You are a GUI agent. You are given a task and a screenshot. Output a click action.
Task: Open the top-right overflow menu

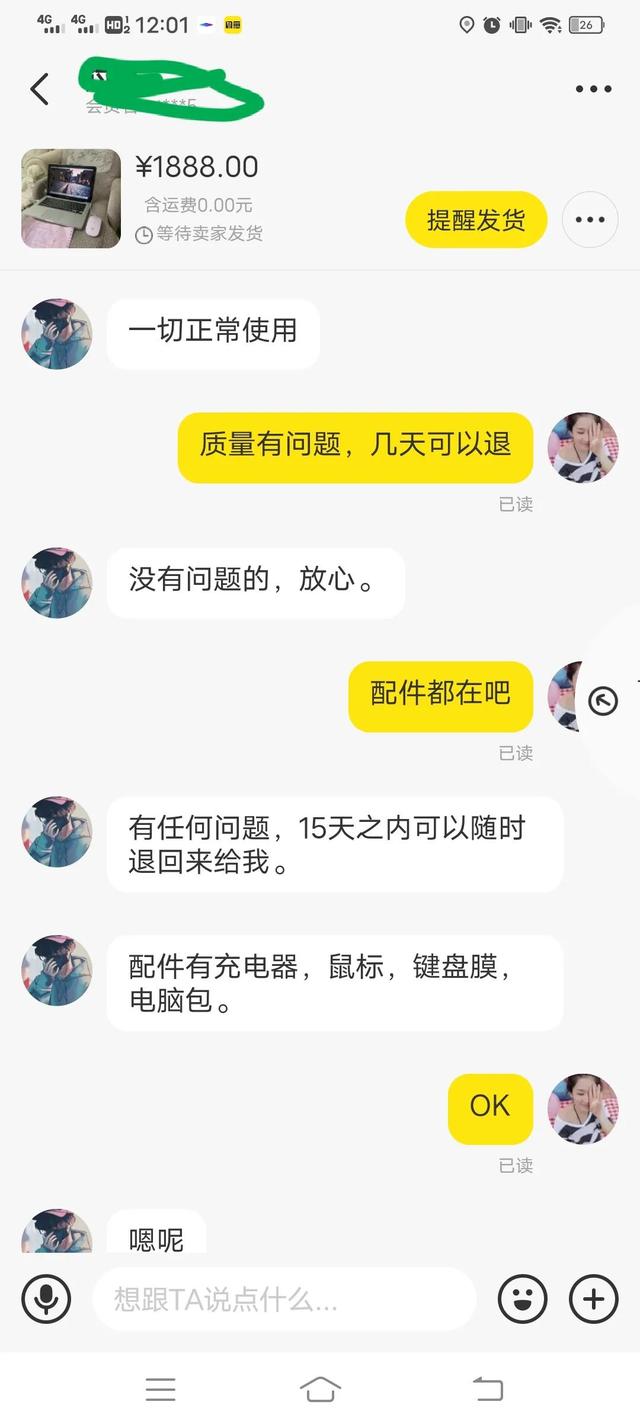tap(593, 89)
